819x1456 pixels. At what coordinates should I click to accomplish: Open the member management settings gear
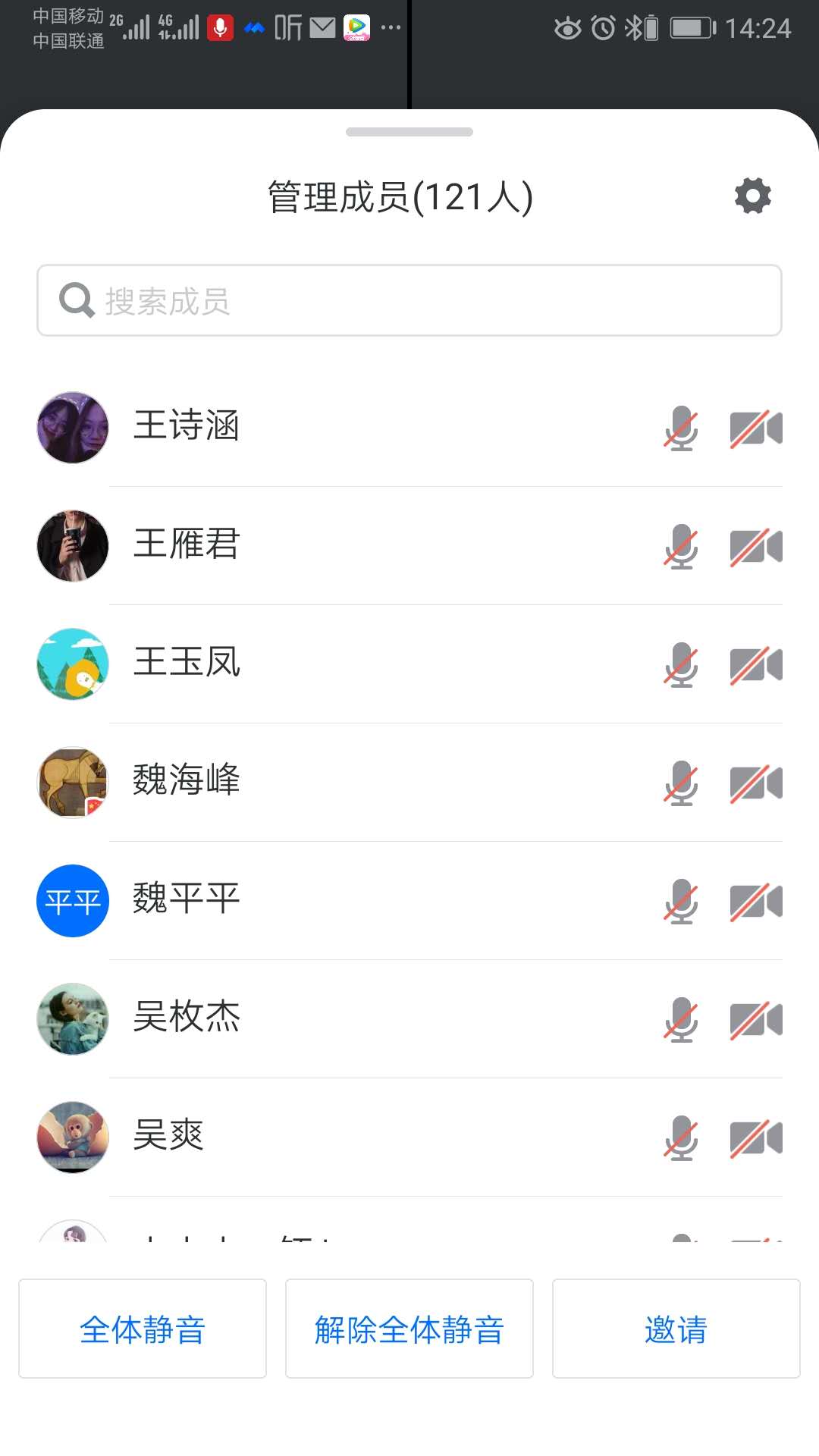tap(752, 196)
